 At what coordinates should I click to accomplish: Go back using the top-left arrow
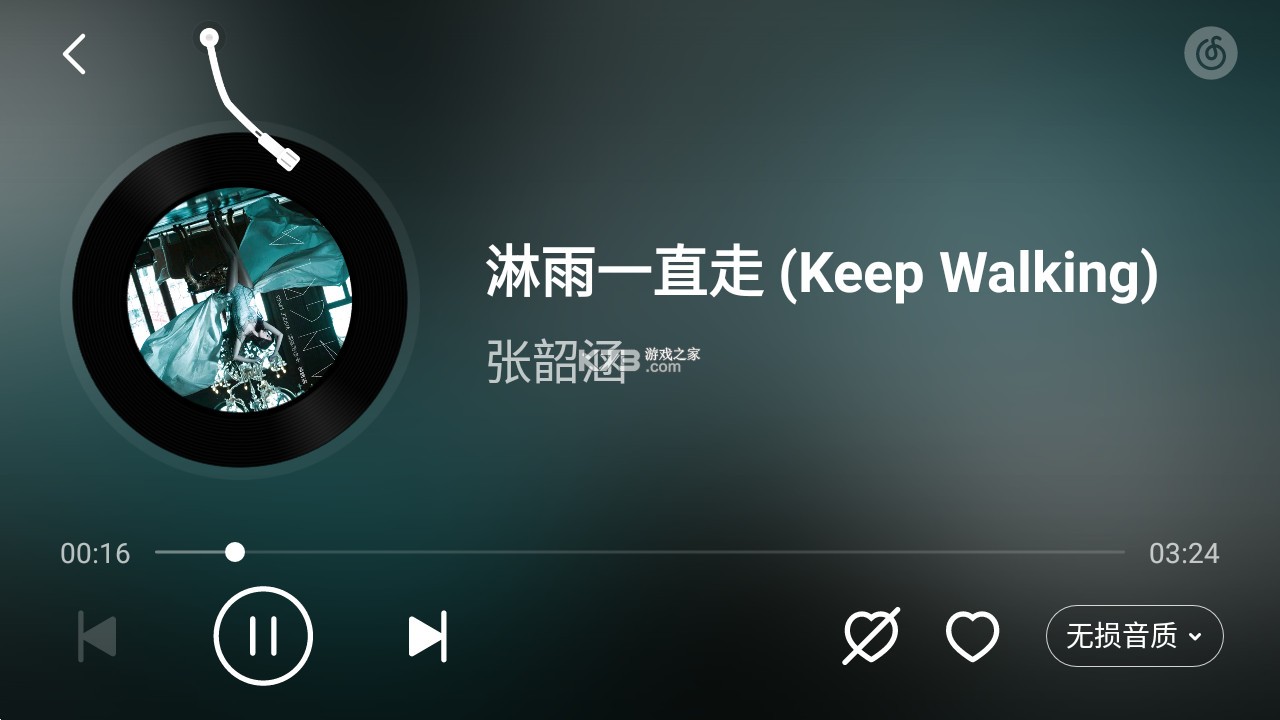(x=75, y=54)
